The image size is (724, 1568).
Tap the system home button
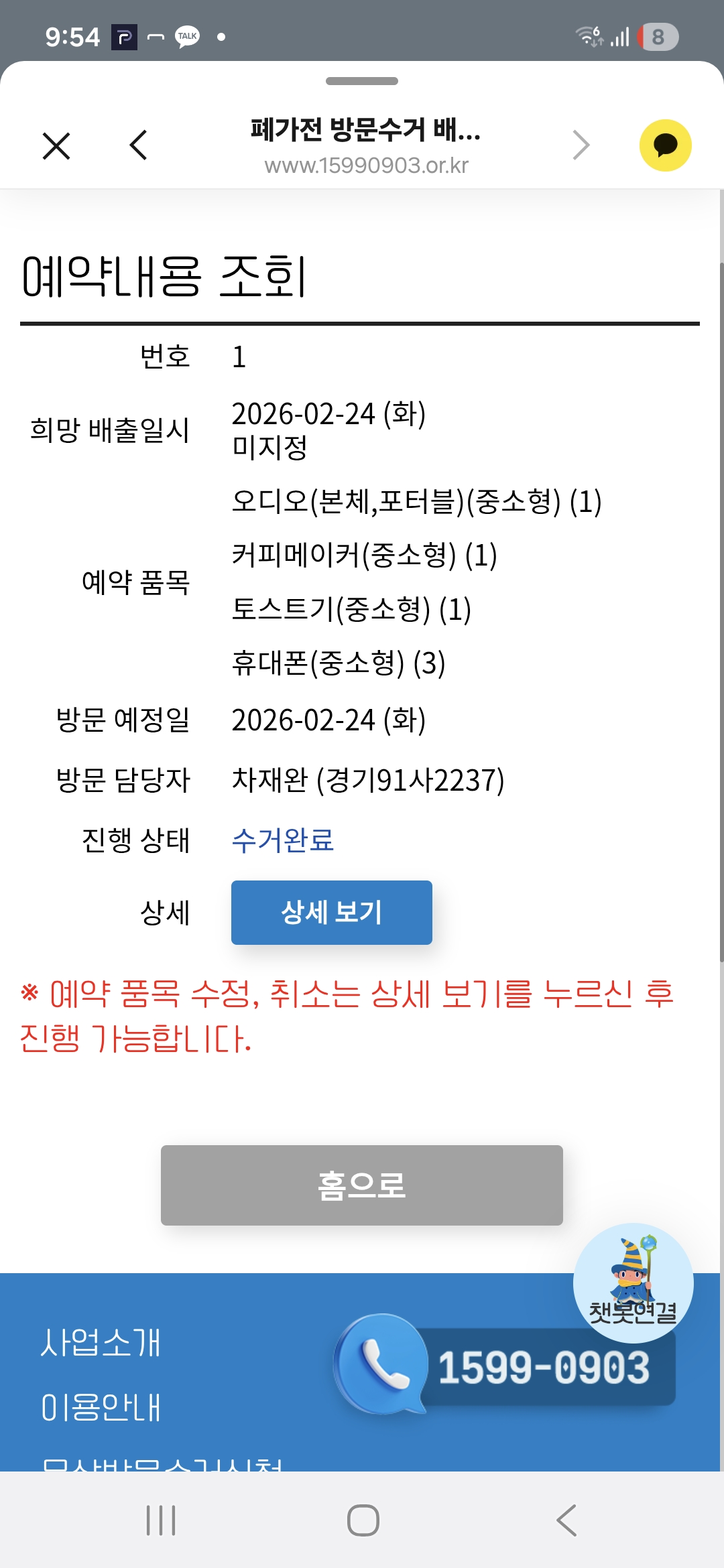pos(363,1520)
